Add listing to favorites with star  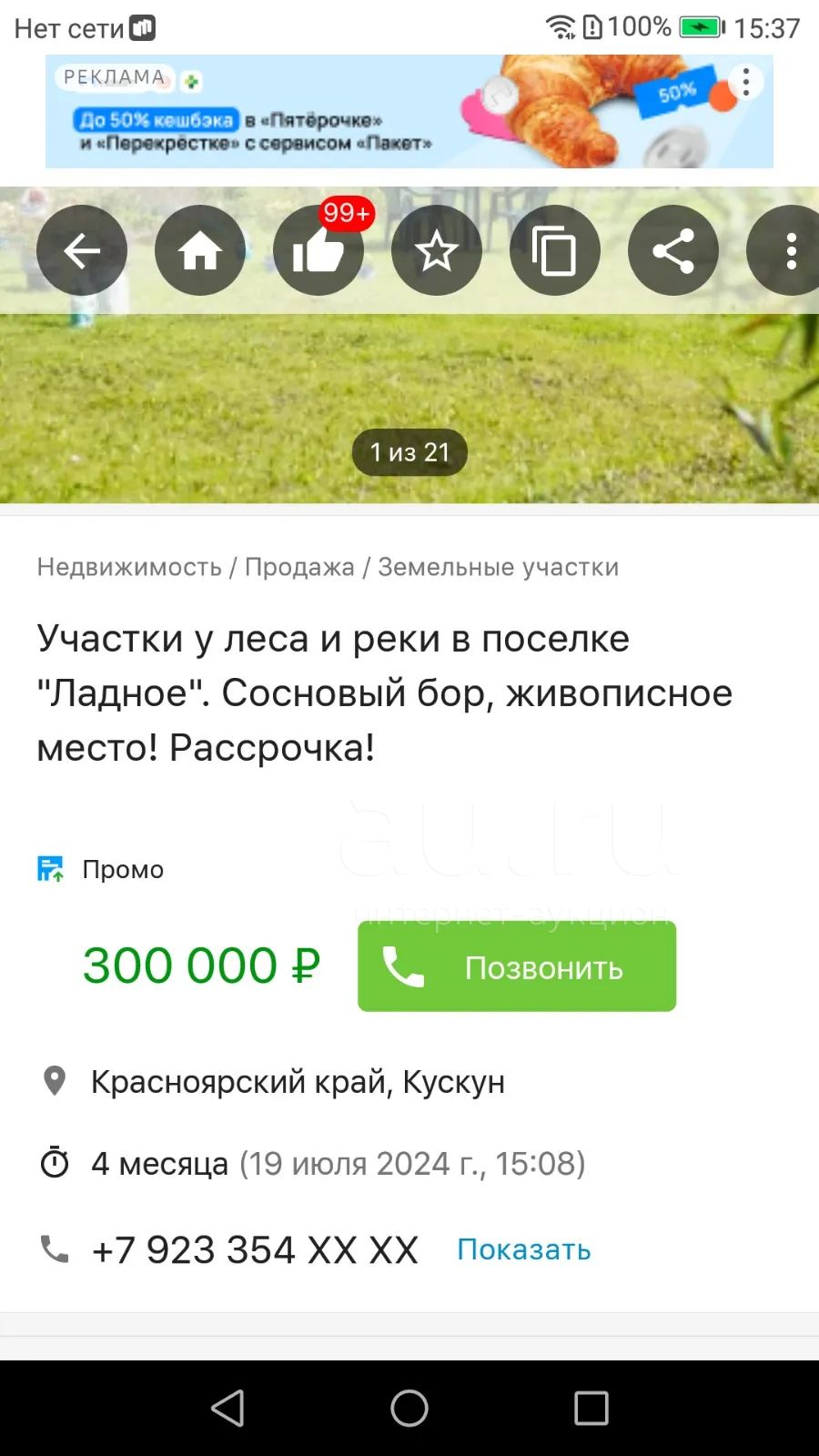pos(437,250)
